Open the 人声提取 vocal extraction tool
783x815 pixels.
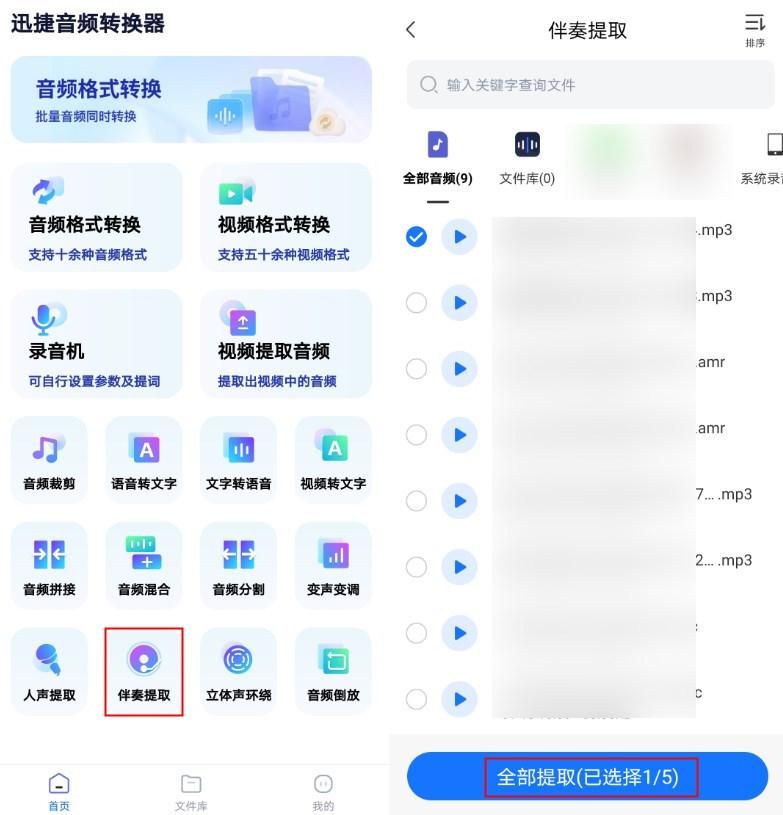48,671
